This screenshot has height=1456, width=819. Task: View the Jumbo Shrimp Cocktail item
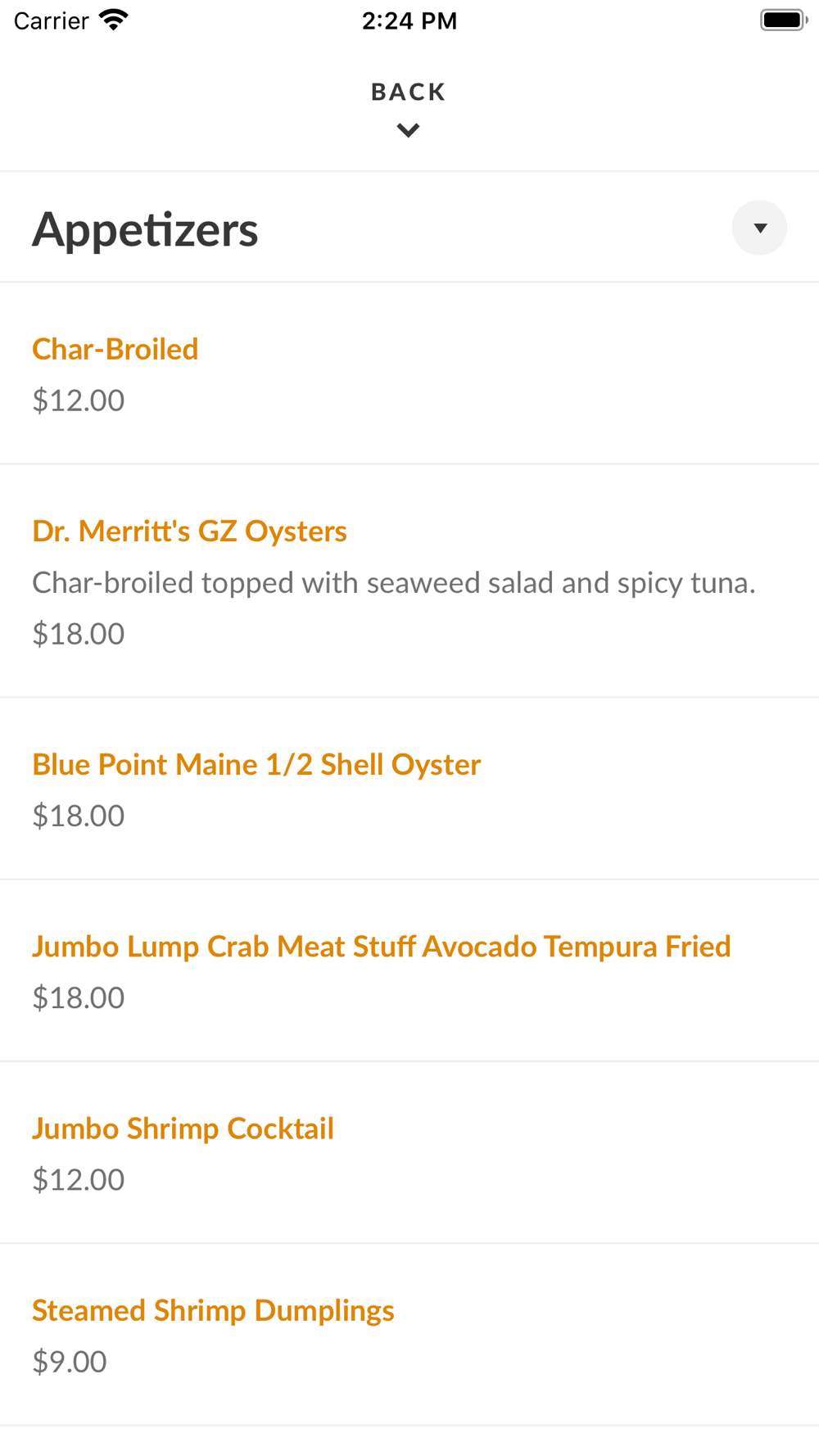183,1128
